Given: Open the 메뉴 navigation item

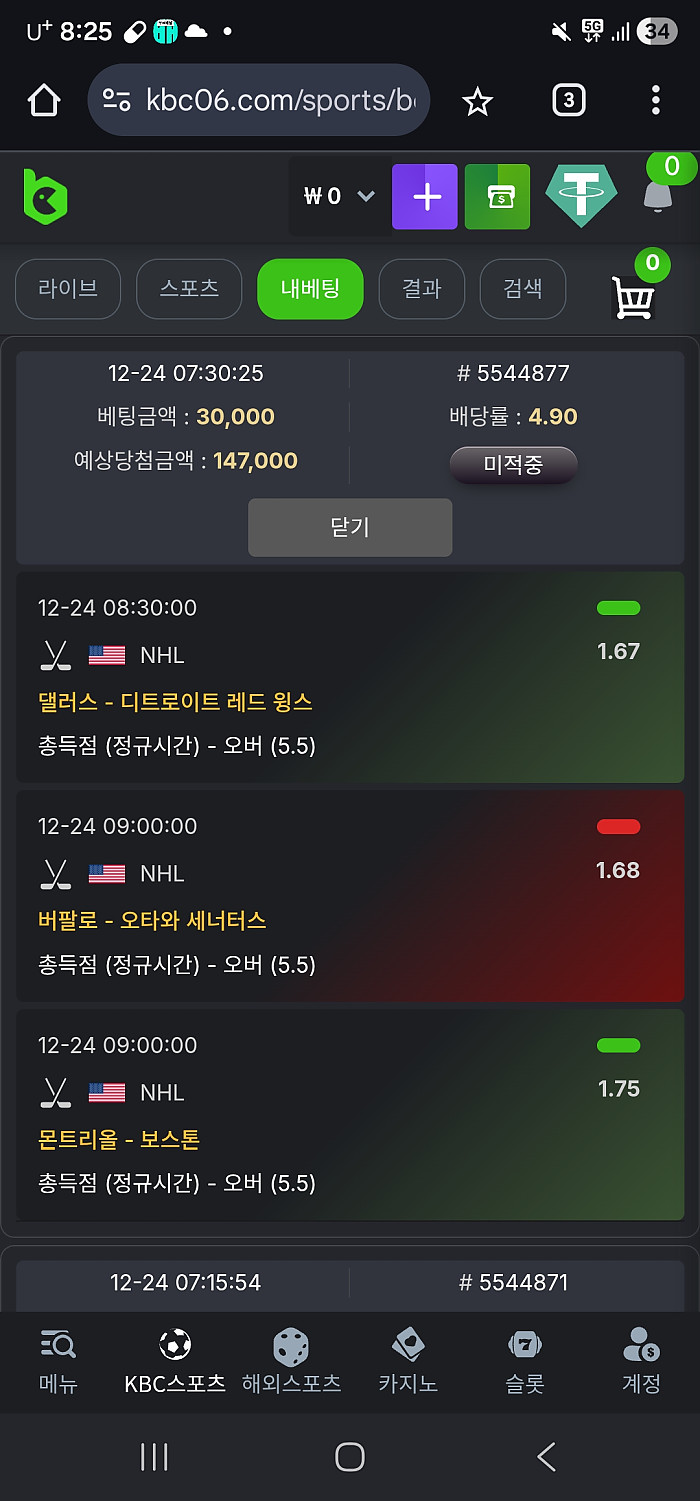Looking at the screenshot, I should (x=58, y=1361).
